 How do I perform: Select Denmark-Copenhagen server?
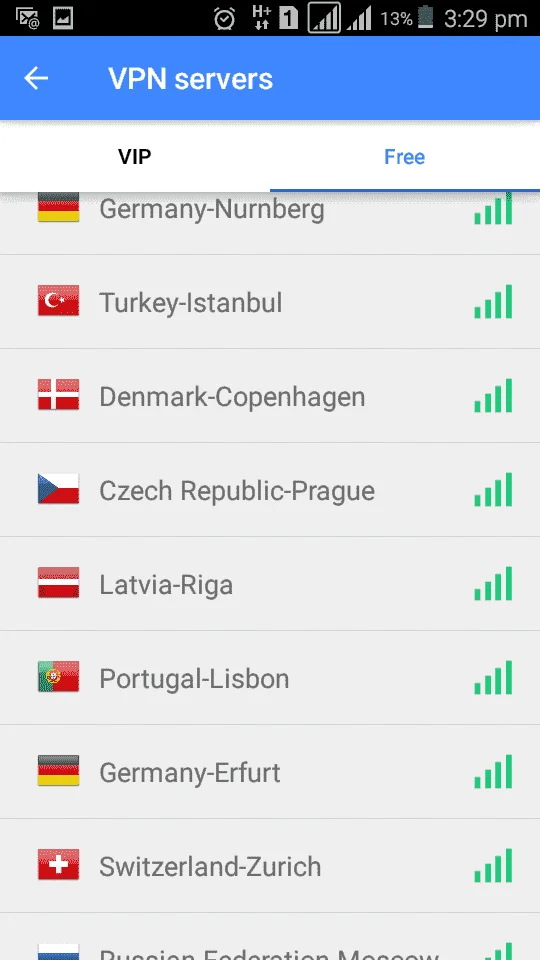pos(270,396)
